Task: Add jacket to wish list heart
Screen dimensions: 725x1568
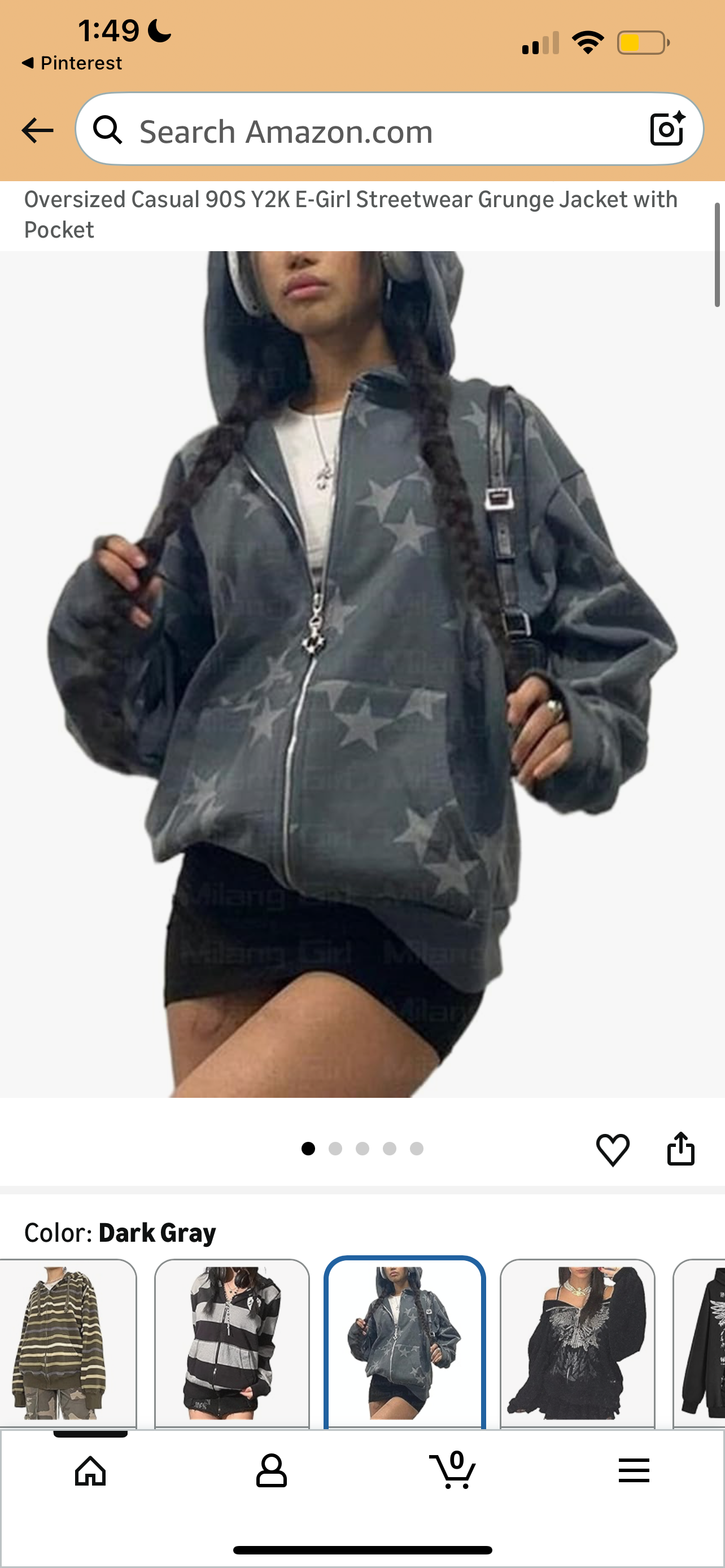Action: [x=613, y=1150]
